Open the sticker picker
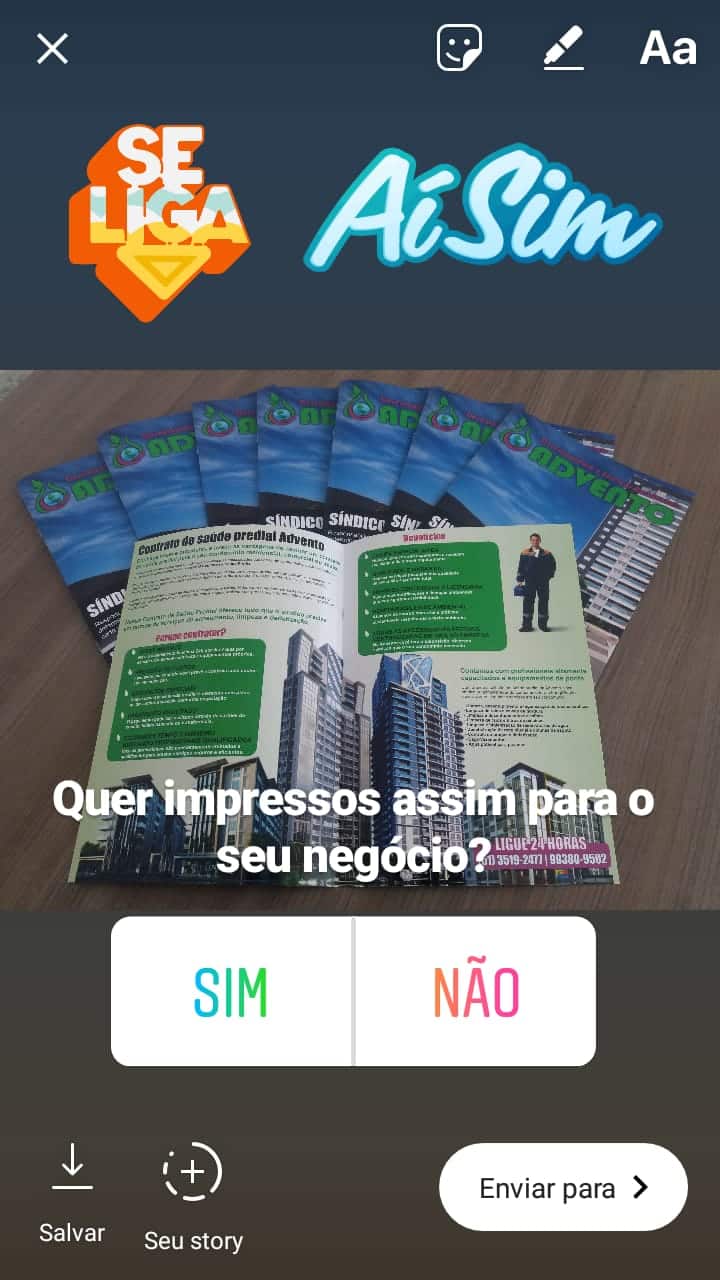The width and height of the screenshot is (720, 1280). click(x=459, y=47)
